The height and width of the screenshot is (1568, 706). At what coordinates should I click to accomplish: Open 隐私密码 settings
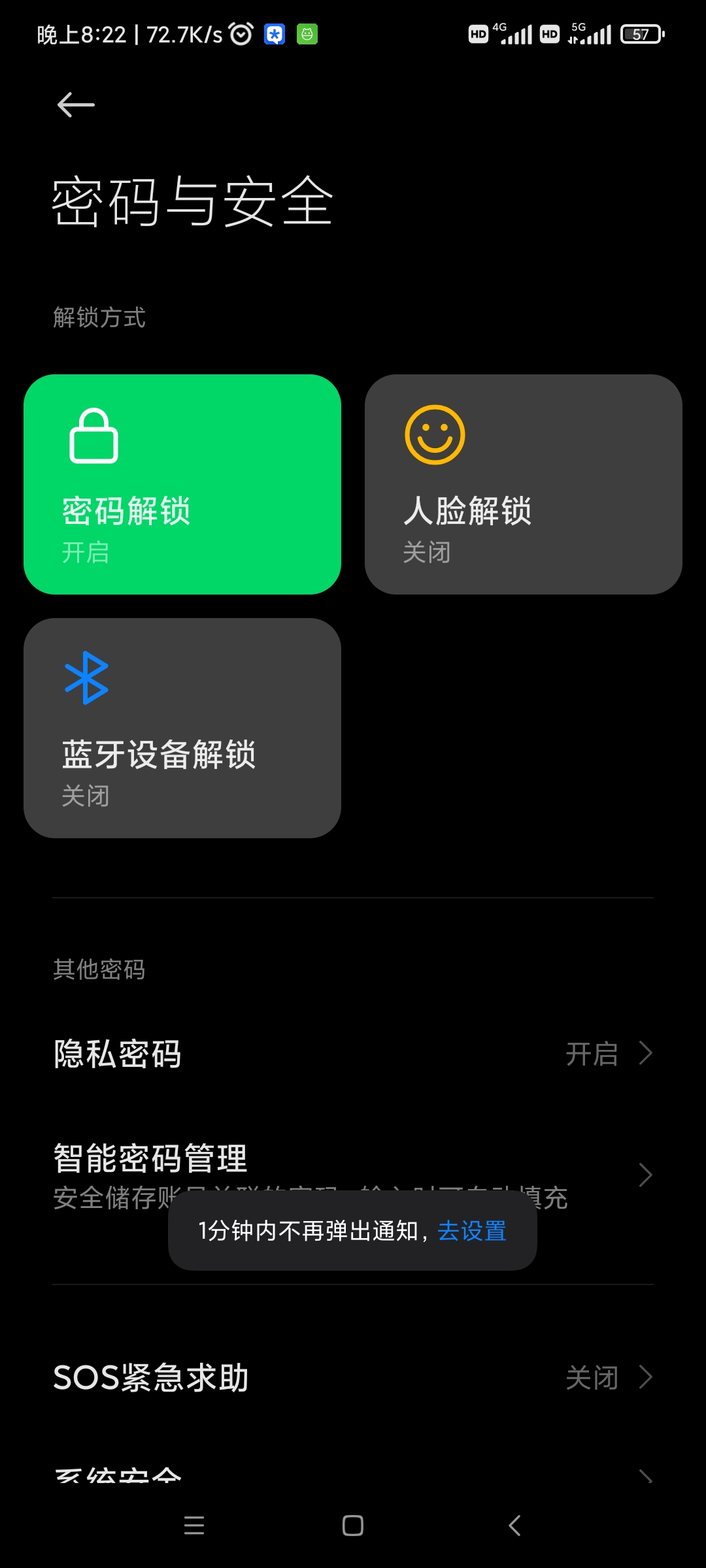pyautogui.click(x=353, y=1054)
